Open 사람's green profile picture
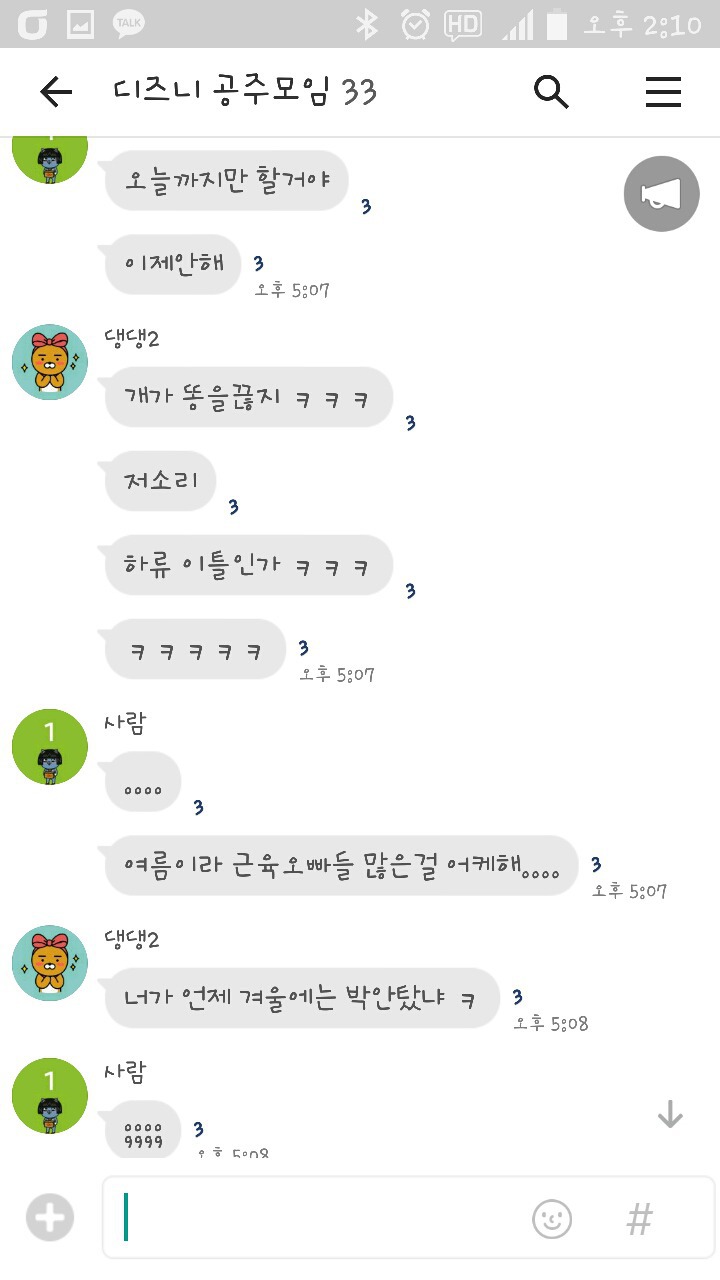The width and height of the screenshot is (720, 1280). click(49, 747)
